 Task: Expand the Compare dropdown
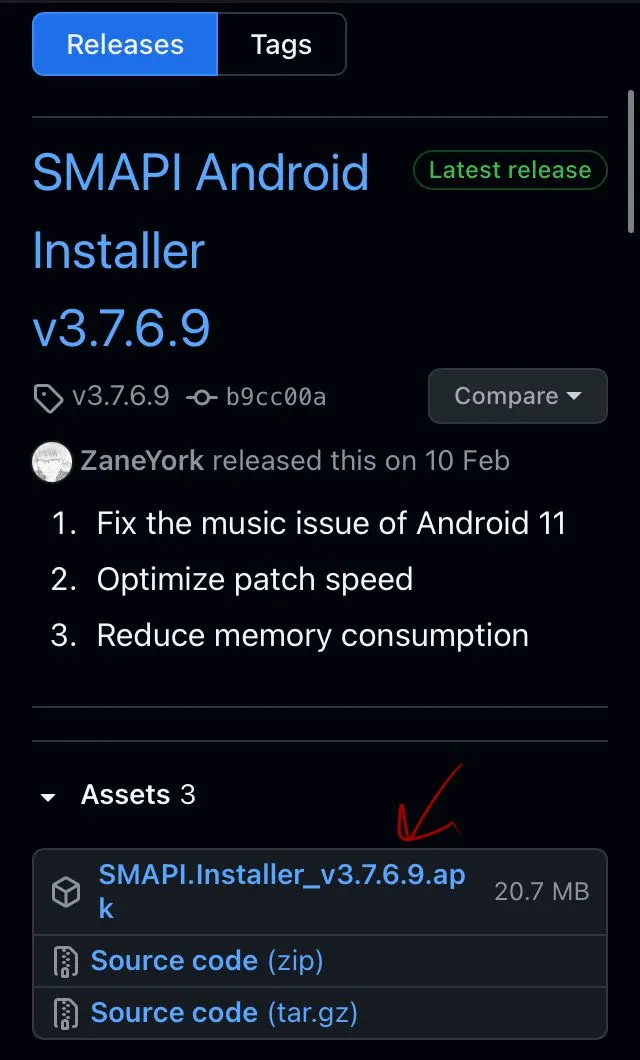(517, 396)
